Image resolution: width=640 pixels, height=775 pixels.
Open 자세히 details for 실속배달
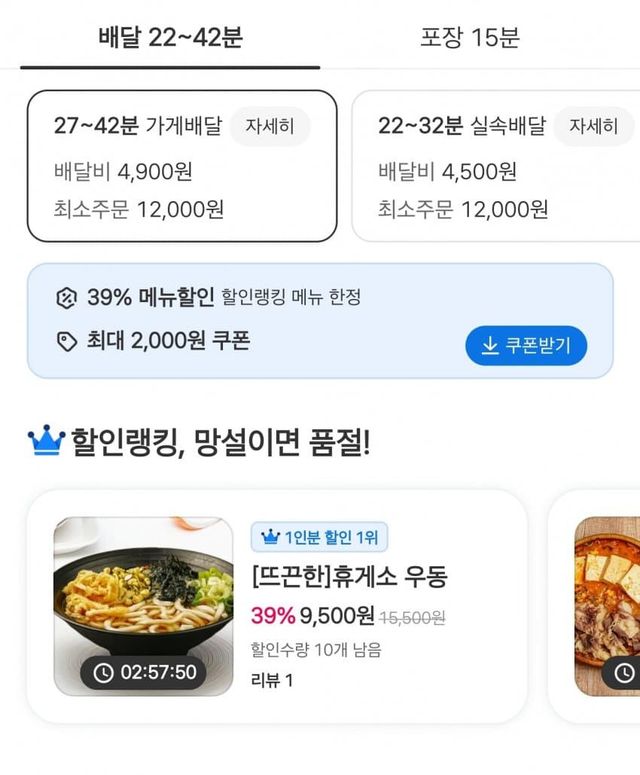tap(594, 127)
